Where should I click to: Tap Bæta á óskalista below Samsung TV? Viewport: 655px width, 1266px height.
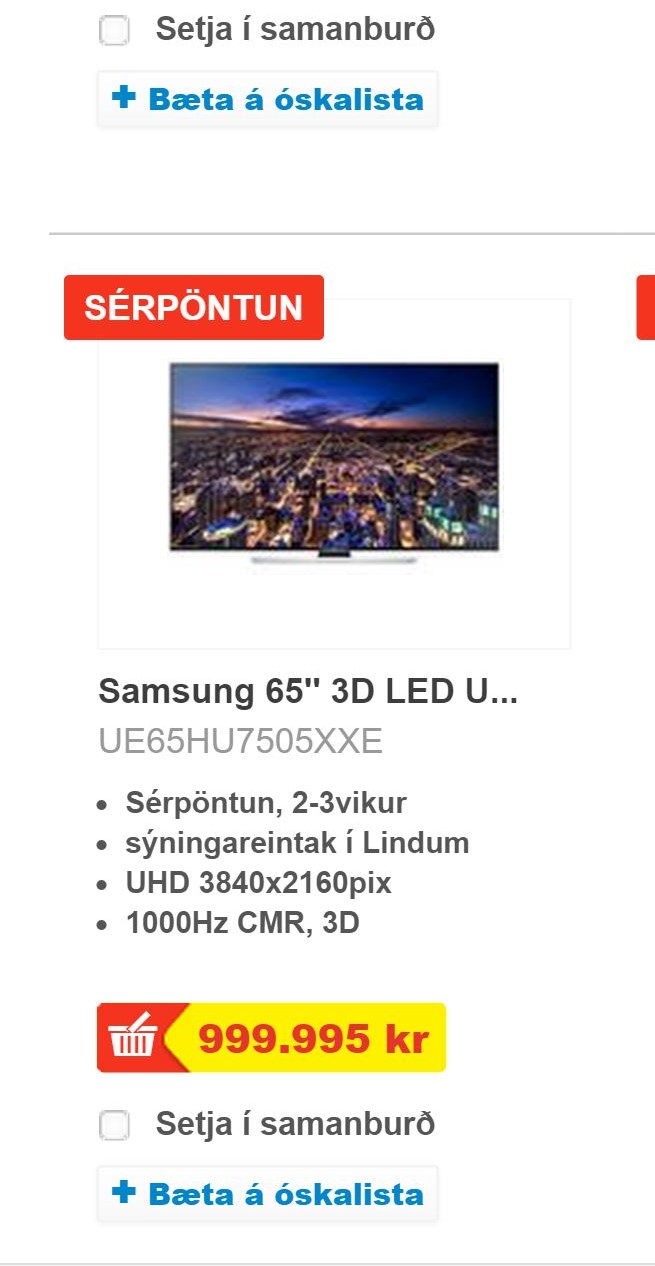(267, 1194)
